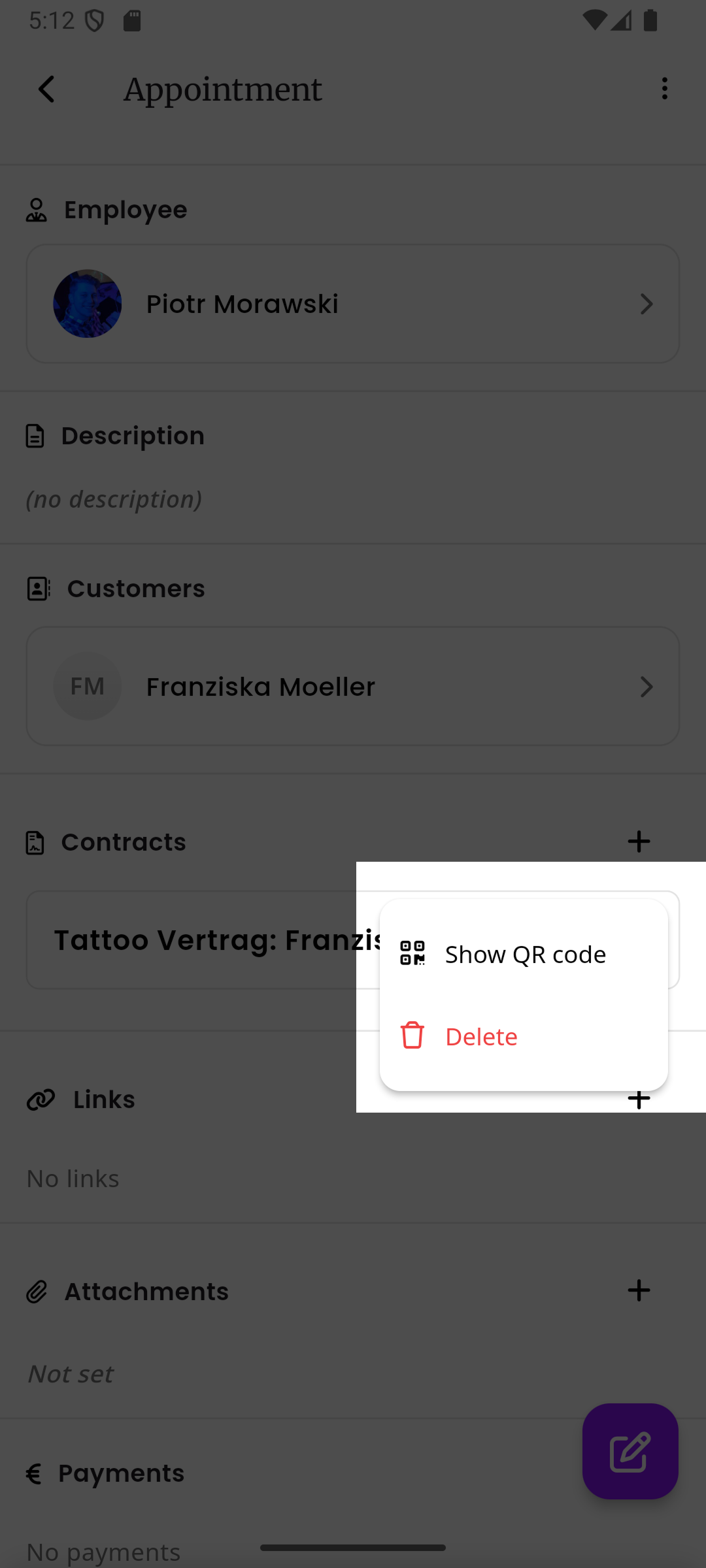Open the three-dot overflow menu

pos(665,88)
